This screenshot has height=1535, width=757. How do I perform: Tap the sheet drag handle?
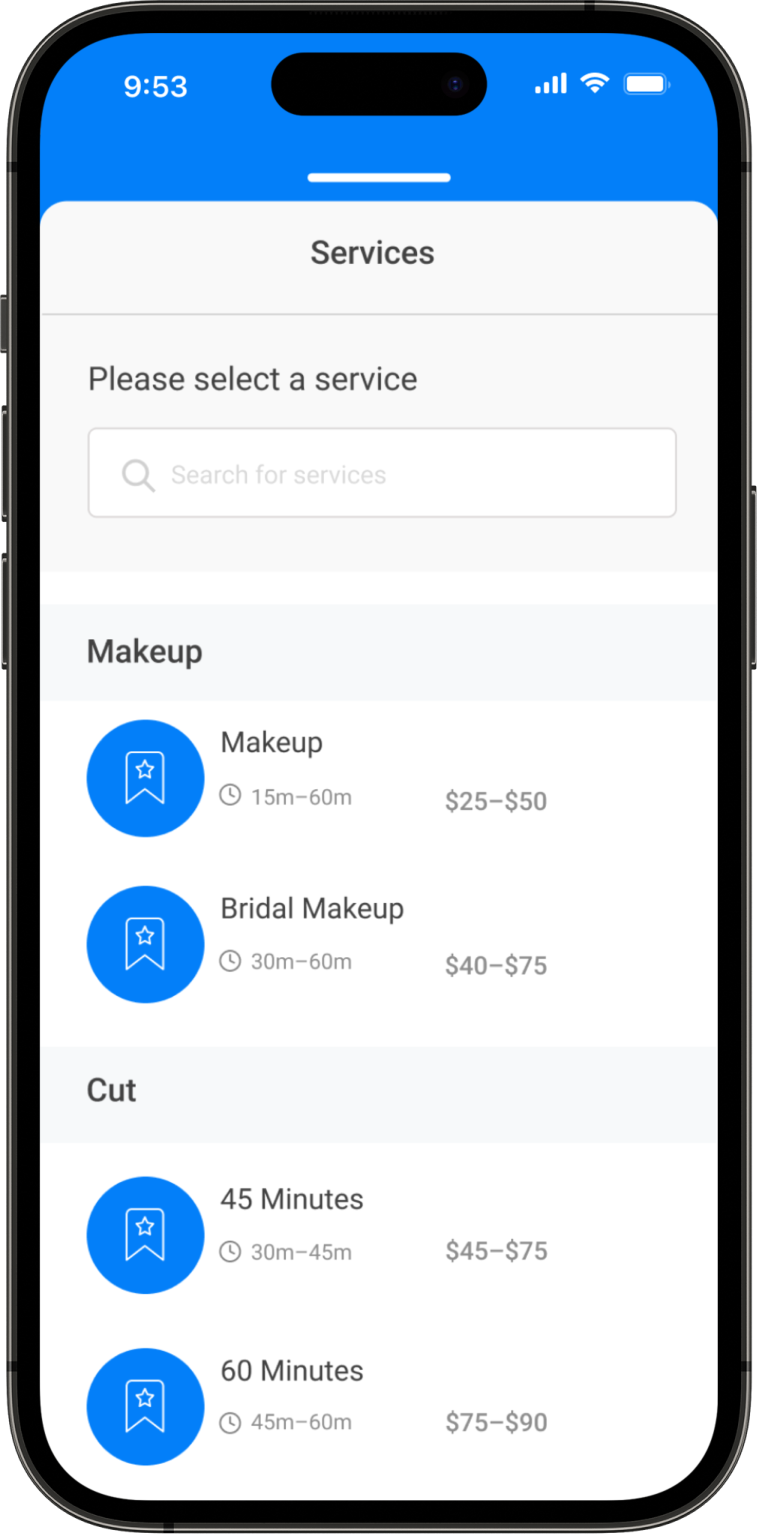(x=379, y=178)
